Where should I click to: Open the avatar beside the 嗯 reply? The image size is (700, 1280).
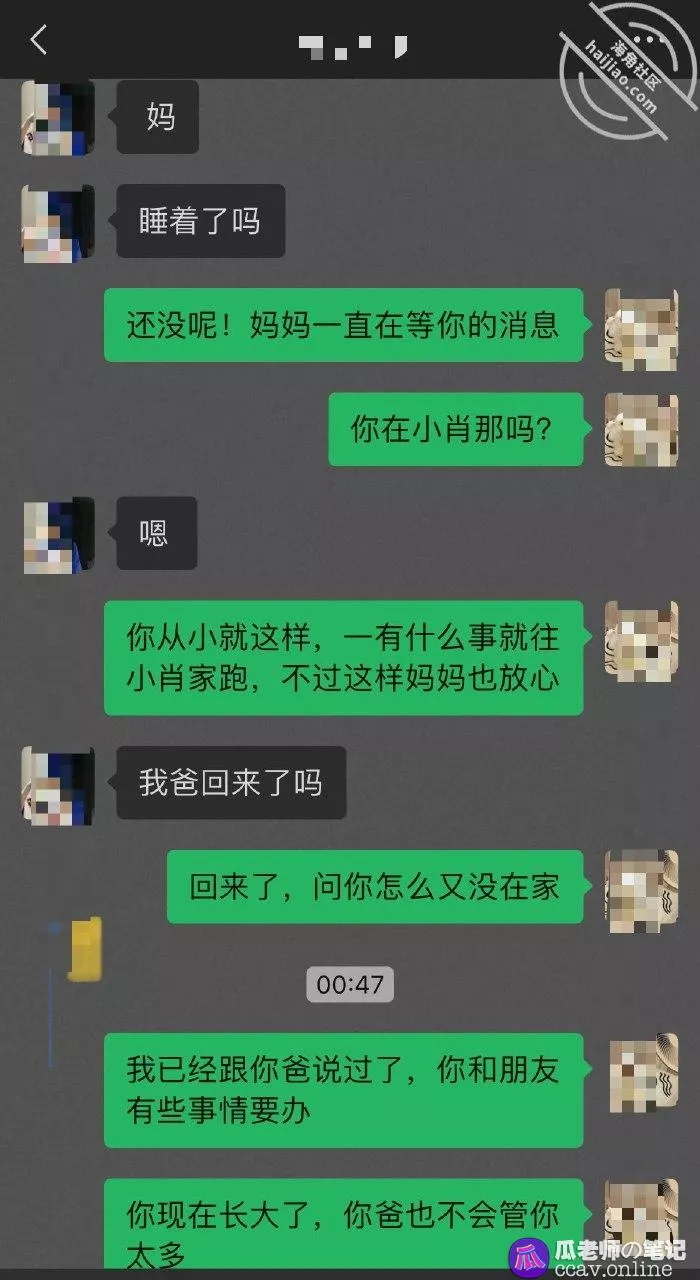click(57, 535)
